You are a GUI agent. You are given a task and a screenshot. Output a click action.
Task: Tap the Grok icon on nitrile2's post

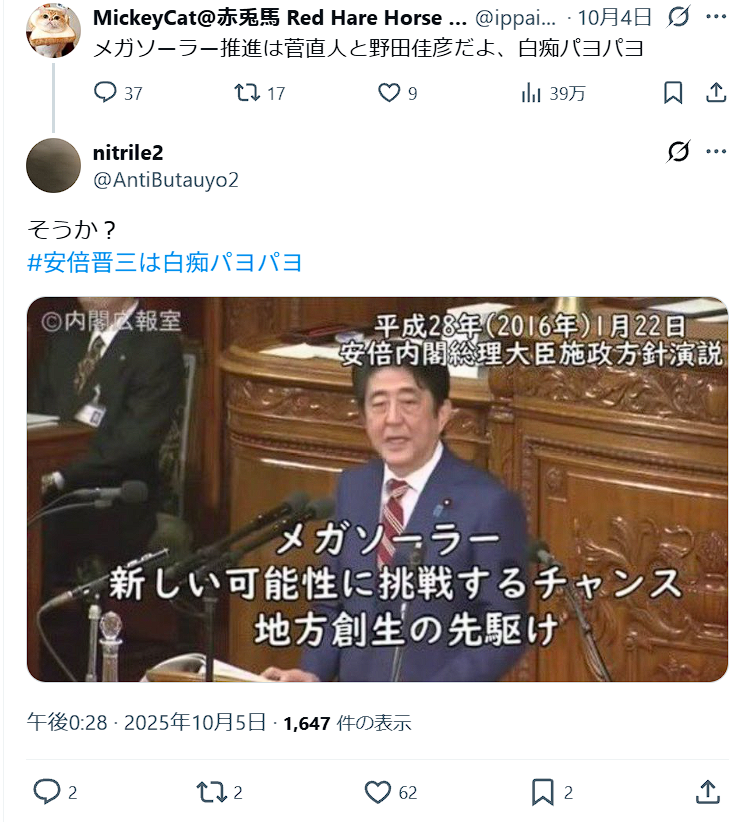pyautogui.click(x=679, y=152)
